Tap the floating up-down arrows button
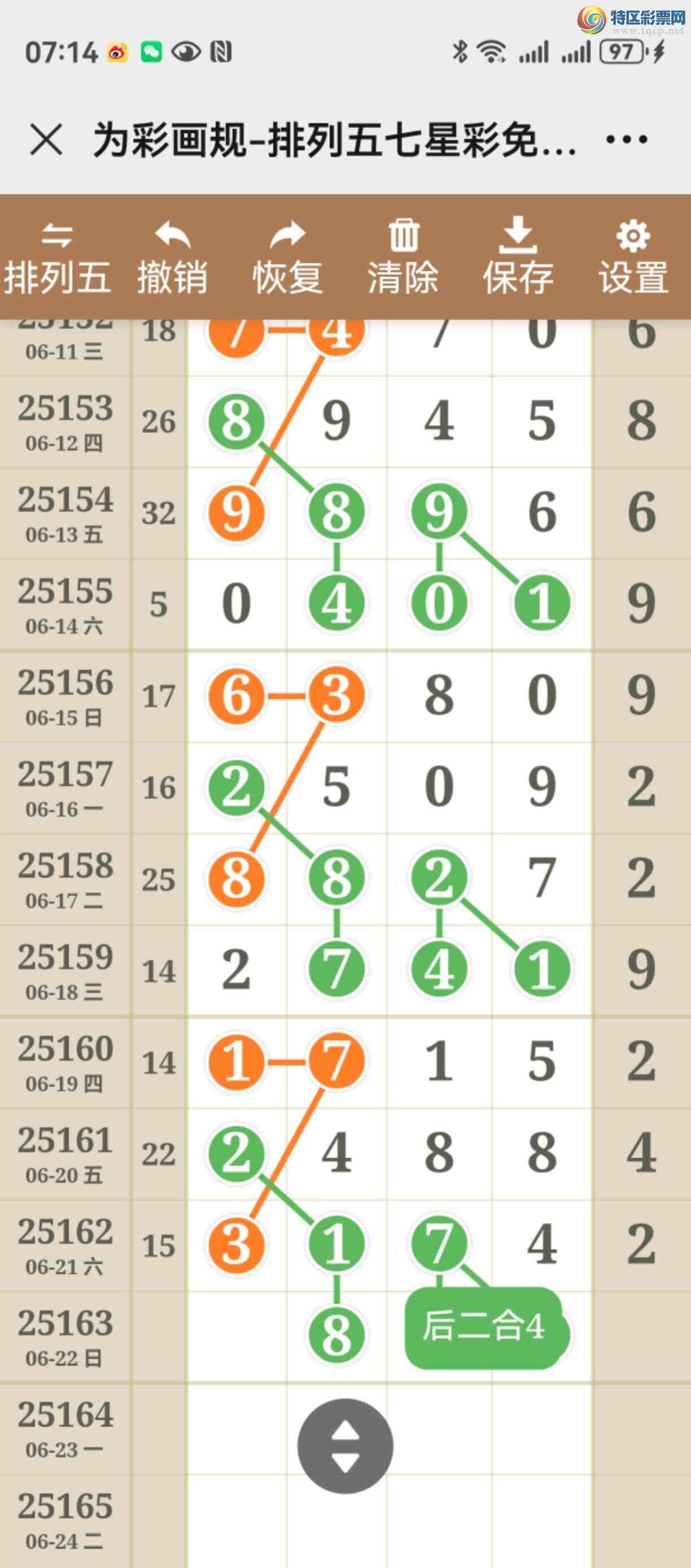The height and width of the screenshot is (1568, 691). click(345, 1446)
